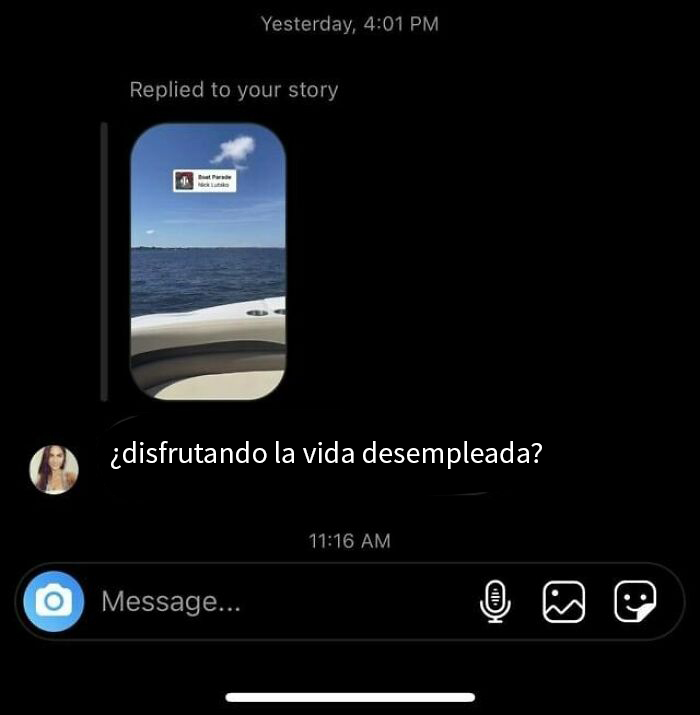The width and height of the screenshot is (700, 715).
Task: View the sender's profile picture
Action: click(54, 469)
